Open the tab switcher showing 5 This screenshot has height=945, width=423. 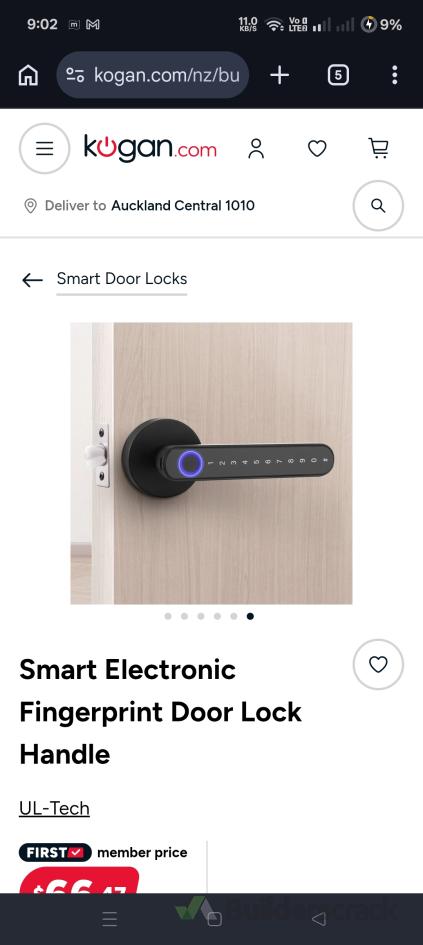(338, 75)
